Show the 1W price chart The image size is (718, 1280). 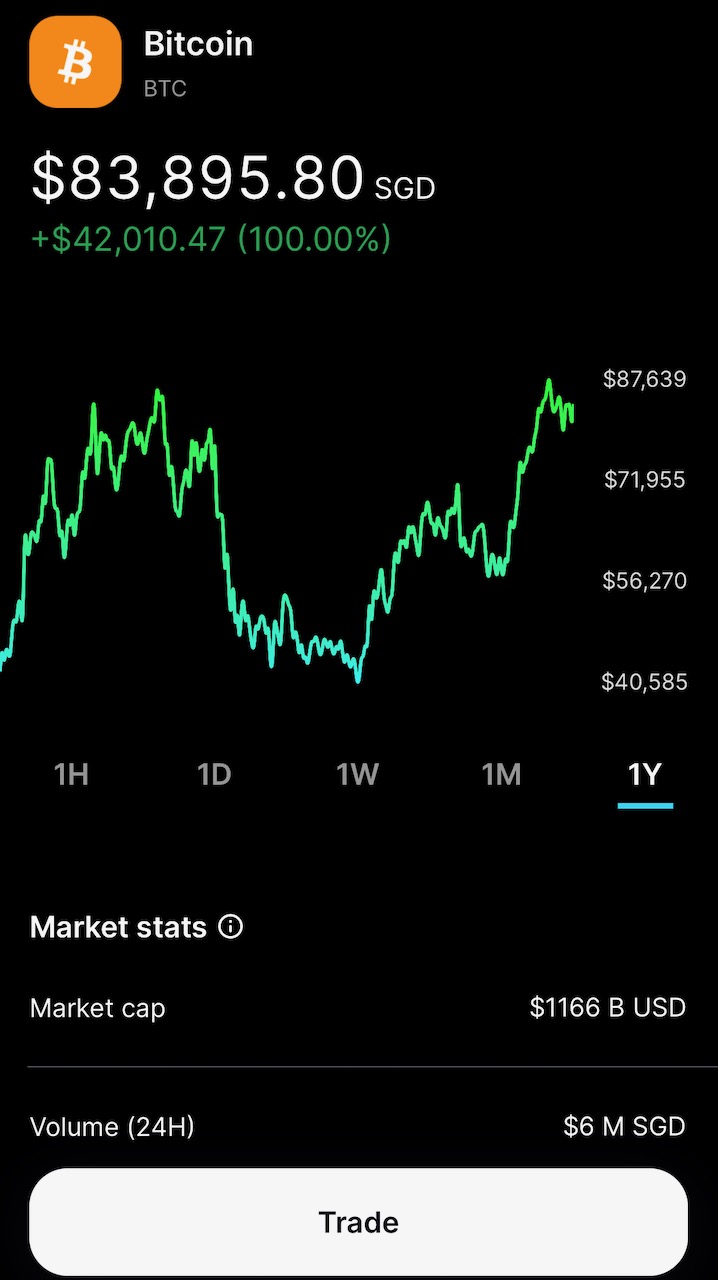pos(358,774)
